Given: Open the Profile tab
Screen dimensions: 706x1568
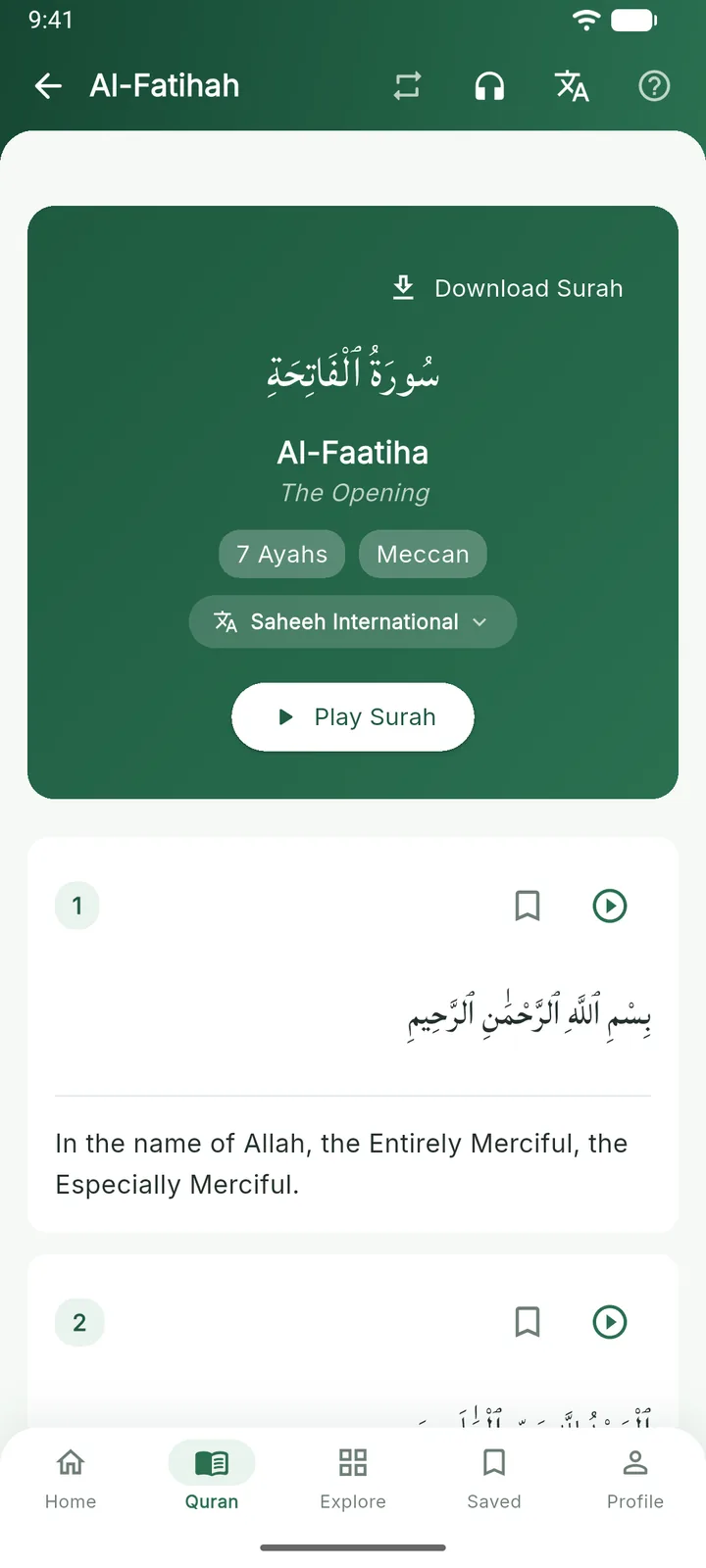Looking at the screenshot, I should (x=635, y=1478).
